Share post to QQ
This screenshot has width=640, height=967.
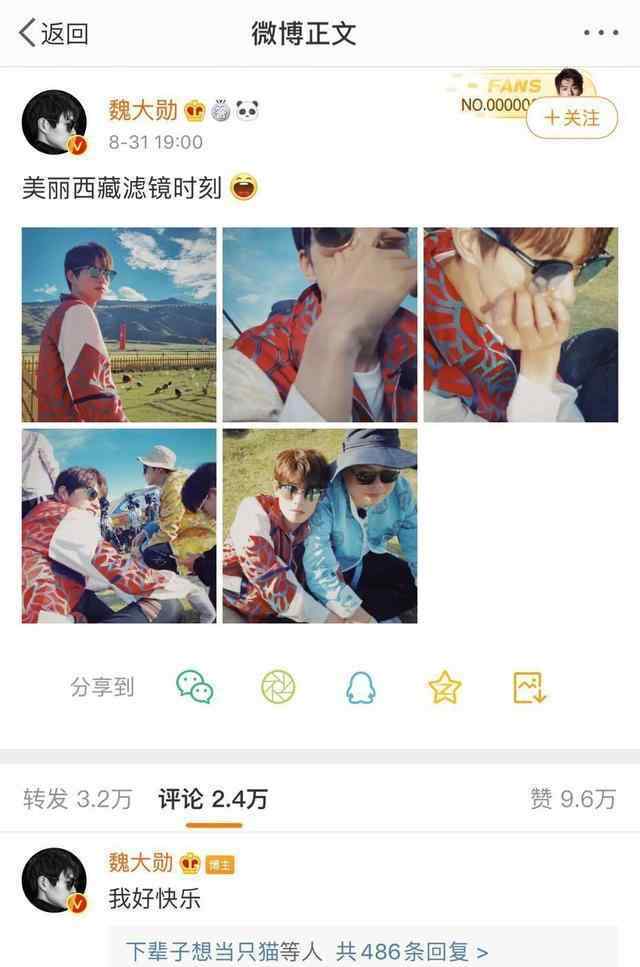(x=361, y=687)
